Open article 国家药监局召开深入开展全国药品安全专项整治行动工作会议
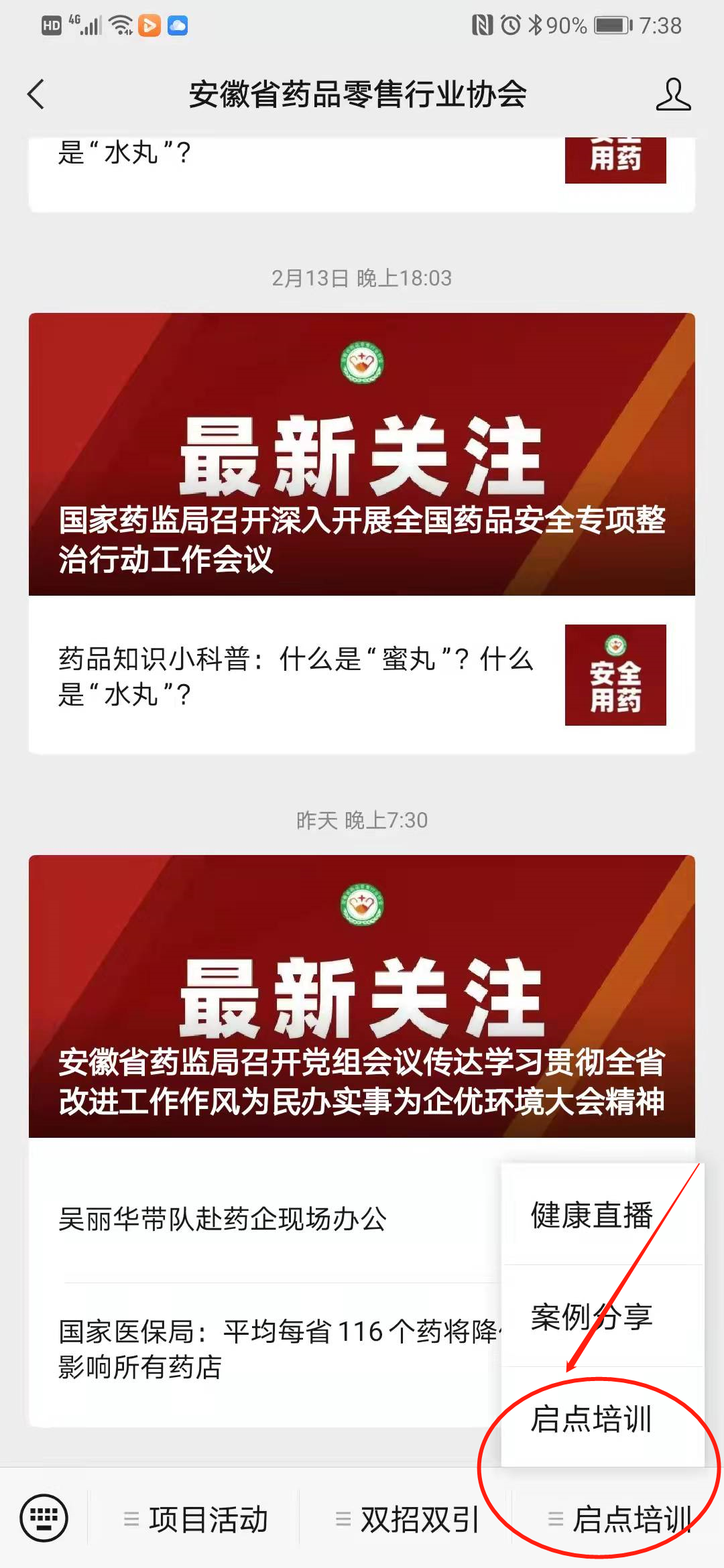This screenshot has height=1568, width=724. click(x=362, y=454)
